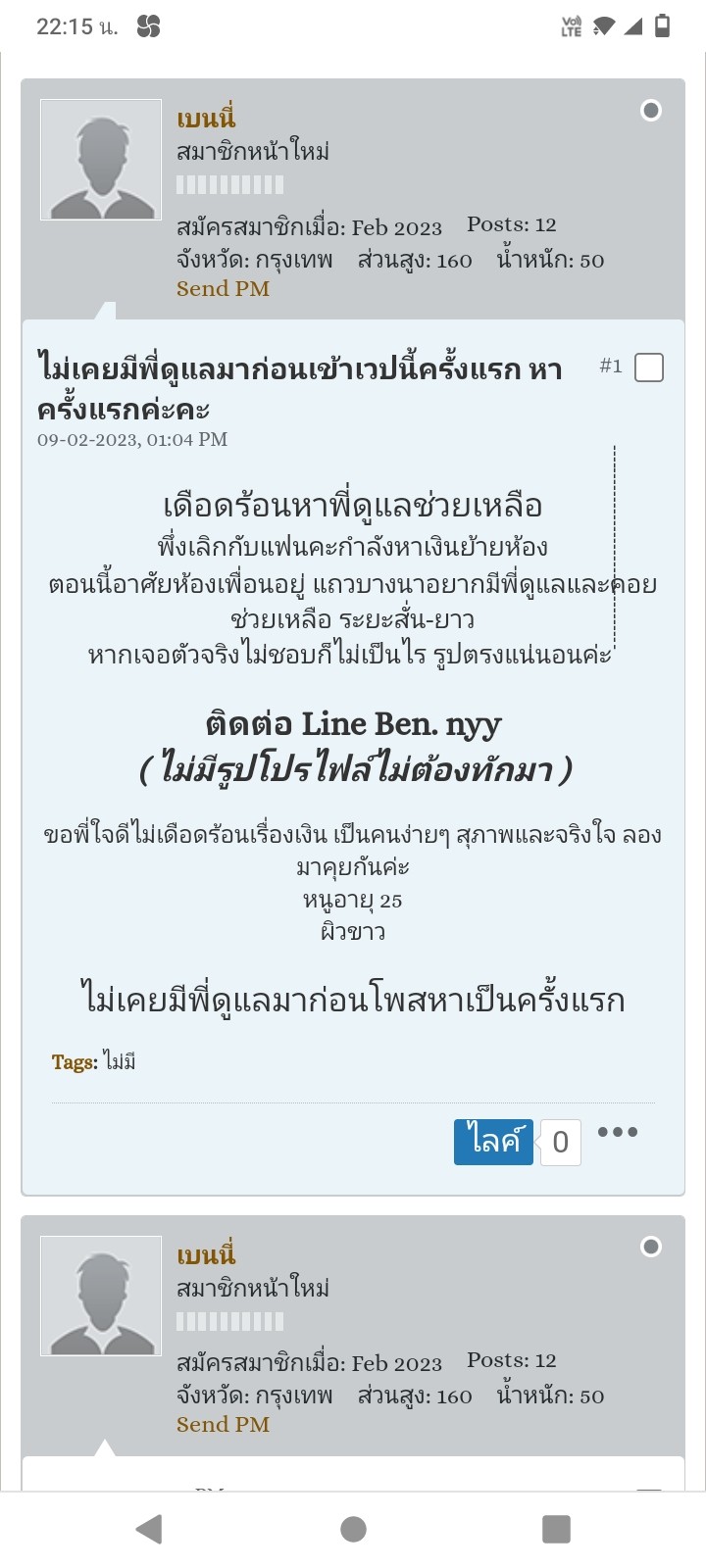Open the three-dot menu of post #1
Viewport: 706px width, 1568px height.
coord(618,1132)
